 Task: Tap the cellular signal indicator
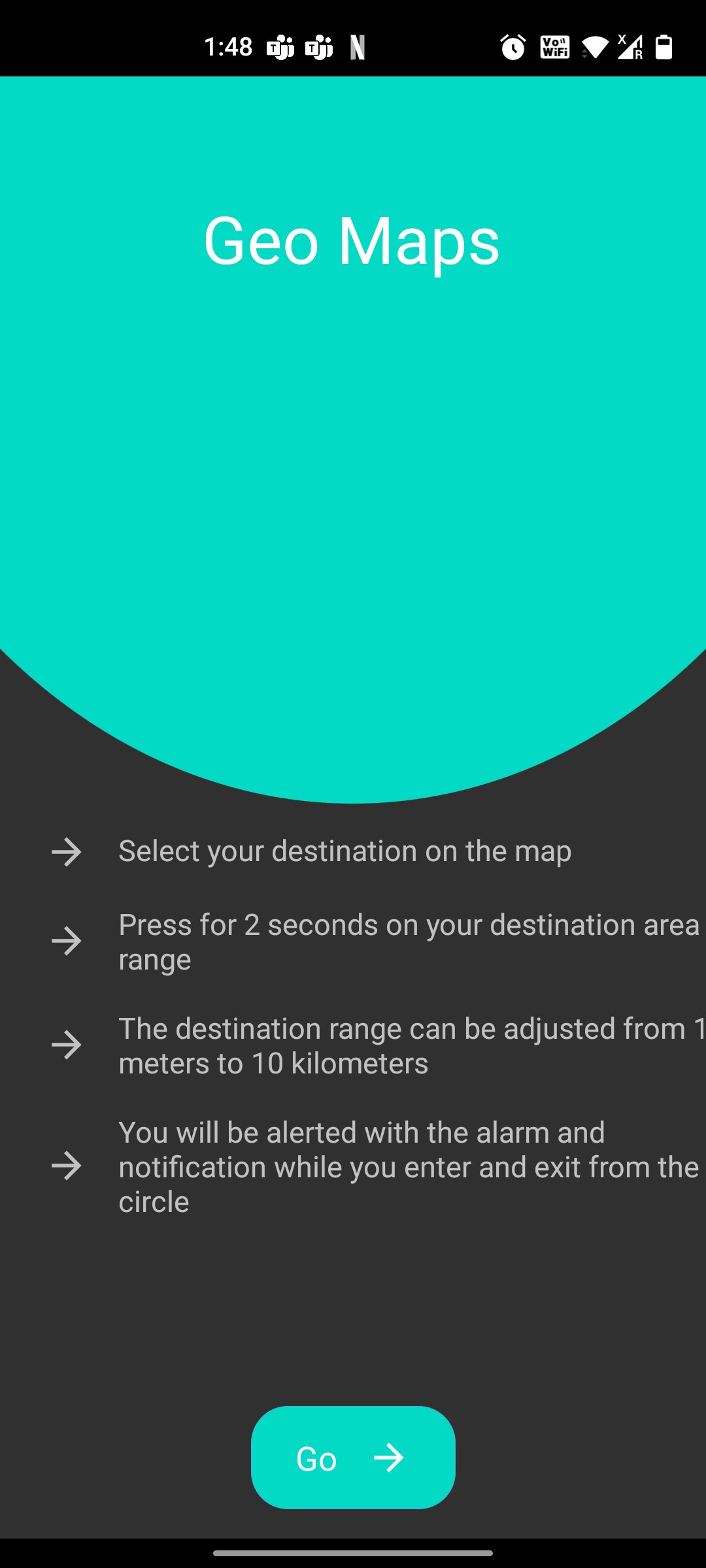pyautogui.click(x=630, y=46)
